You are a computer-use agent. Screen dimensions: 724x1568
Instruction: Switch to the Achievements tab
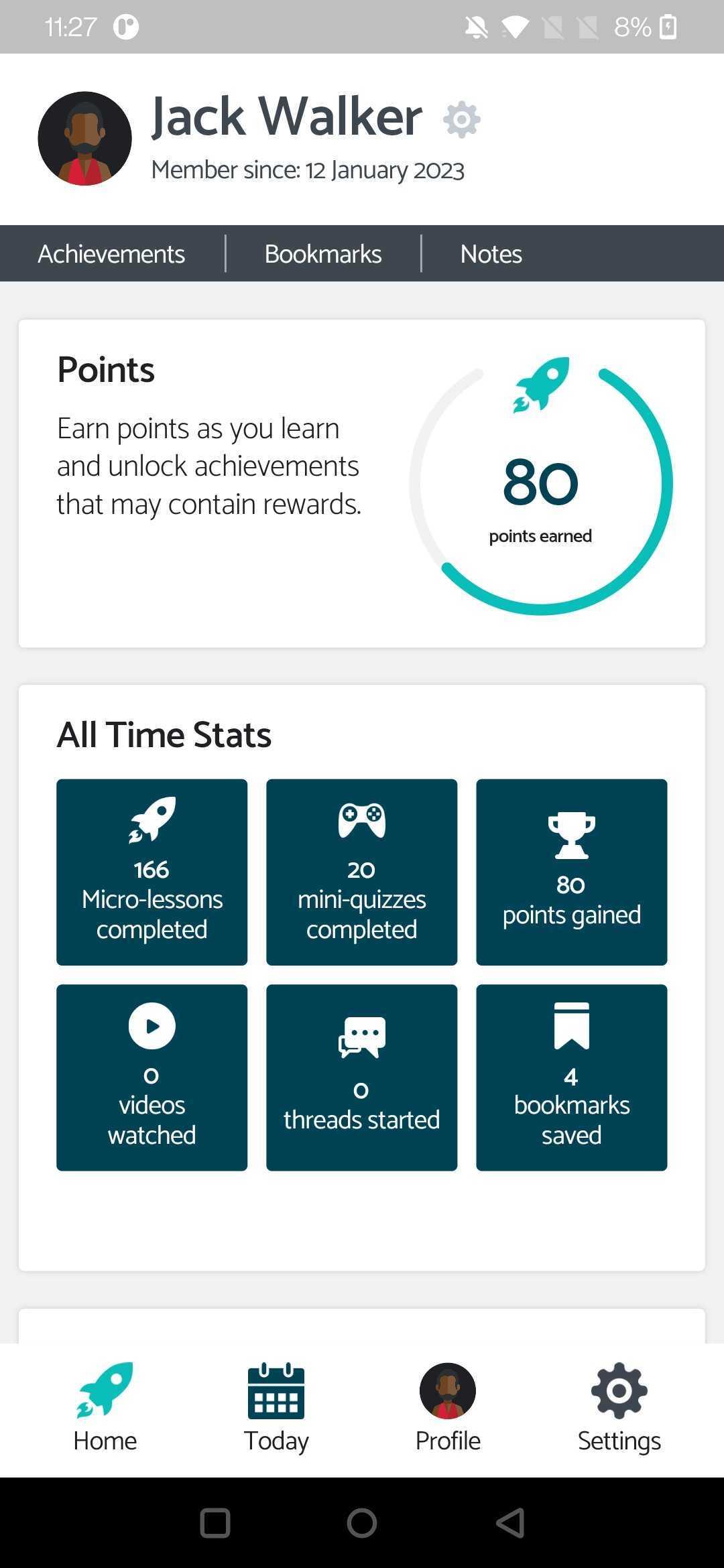111,254
